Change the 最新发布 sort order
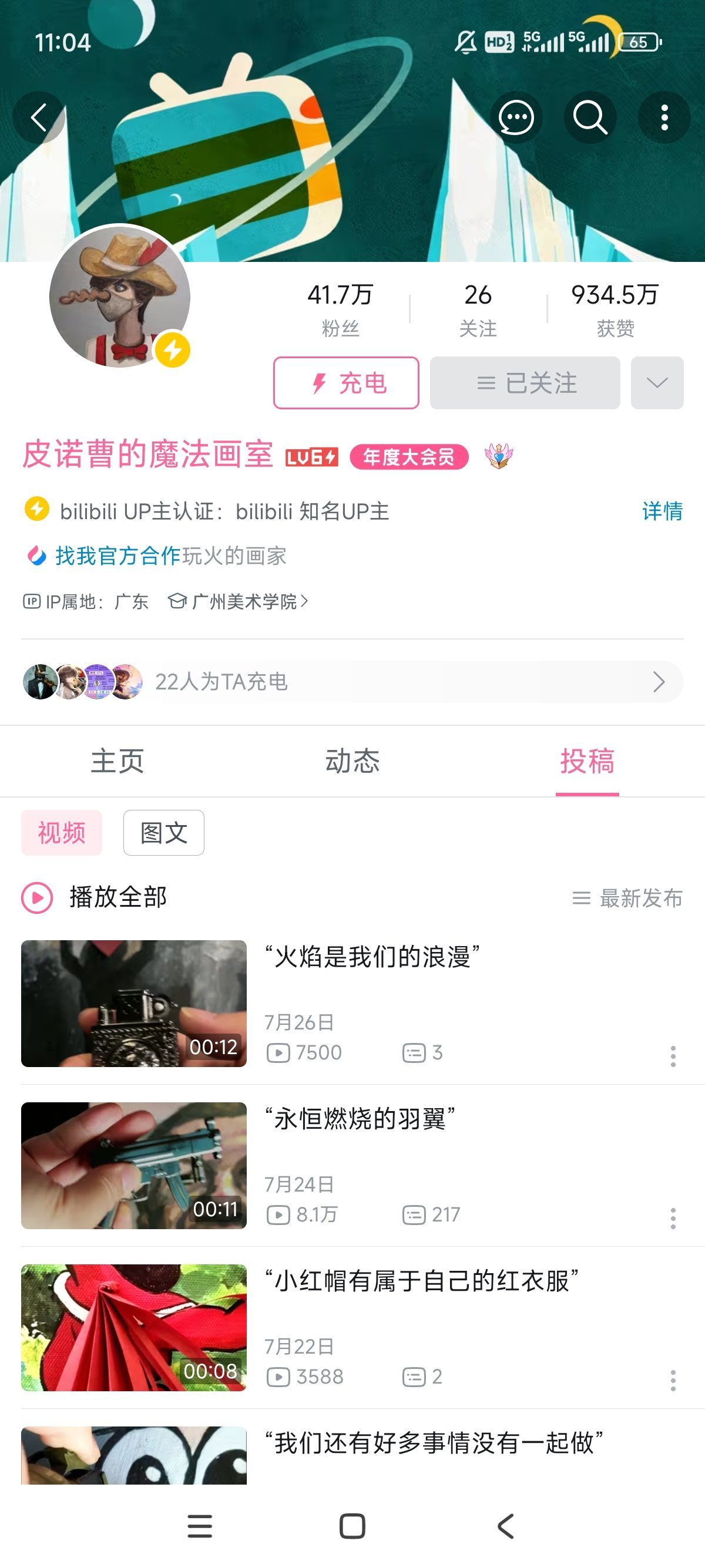This screenshot has height=1568, width=705. [x=627, y=898]
